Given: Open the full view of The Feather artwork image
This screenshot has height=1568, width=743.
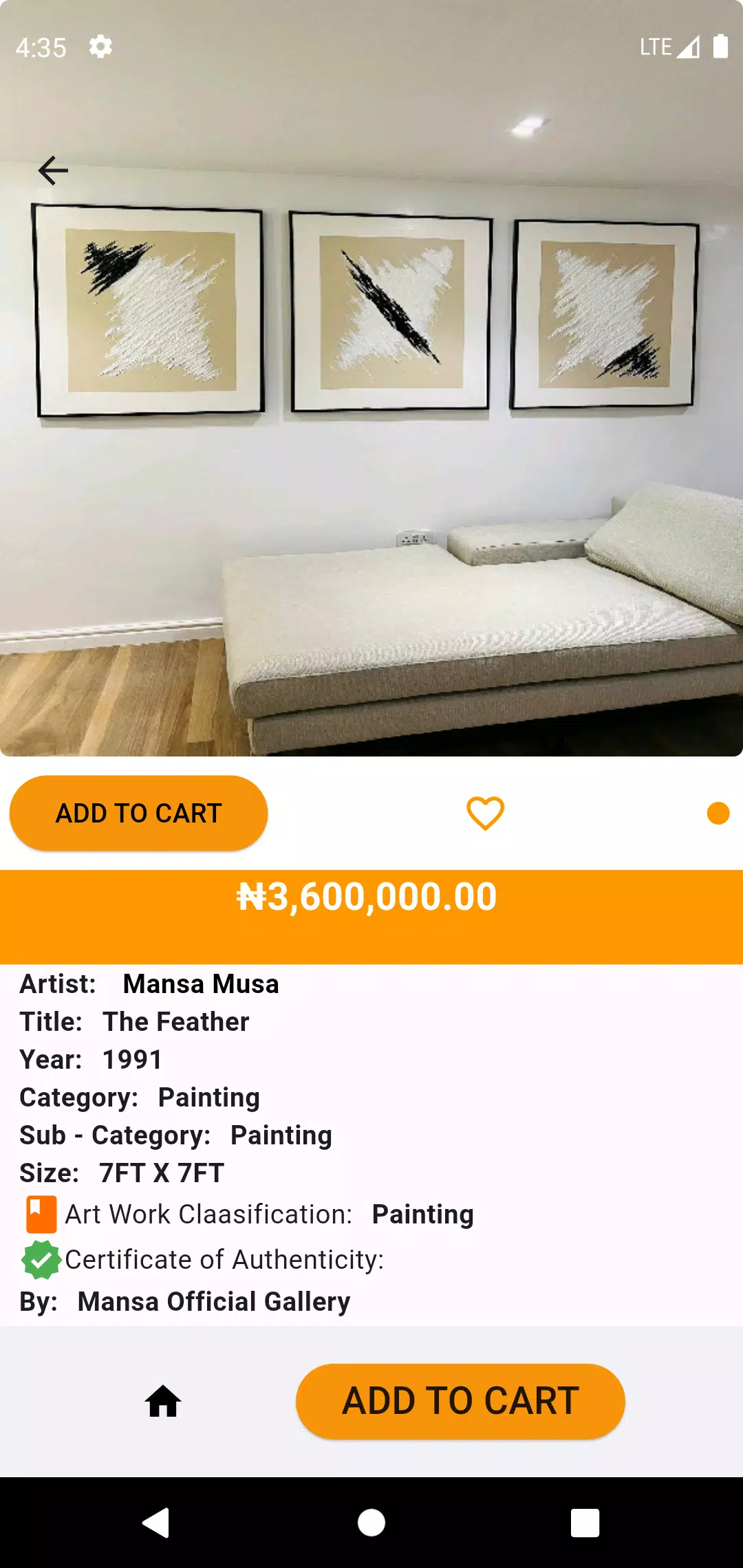Looking at the screenshot, I should 371,378.
